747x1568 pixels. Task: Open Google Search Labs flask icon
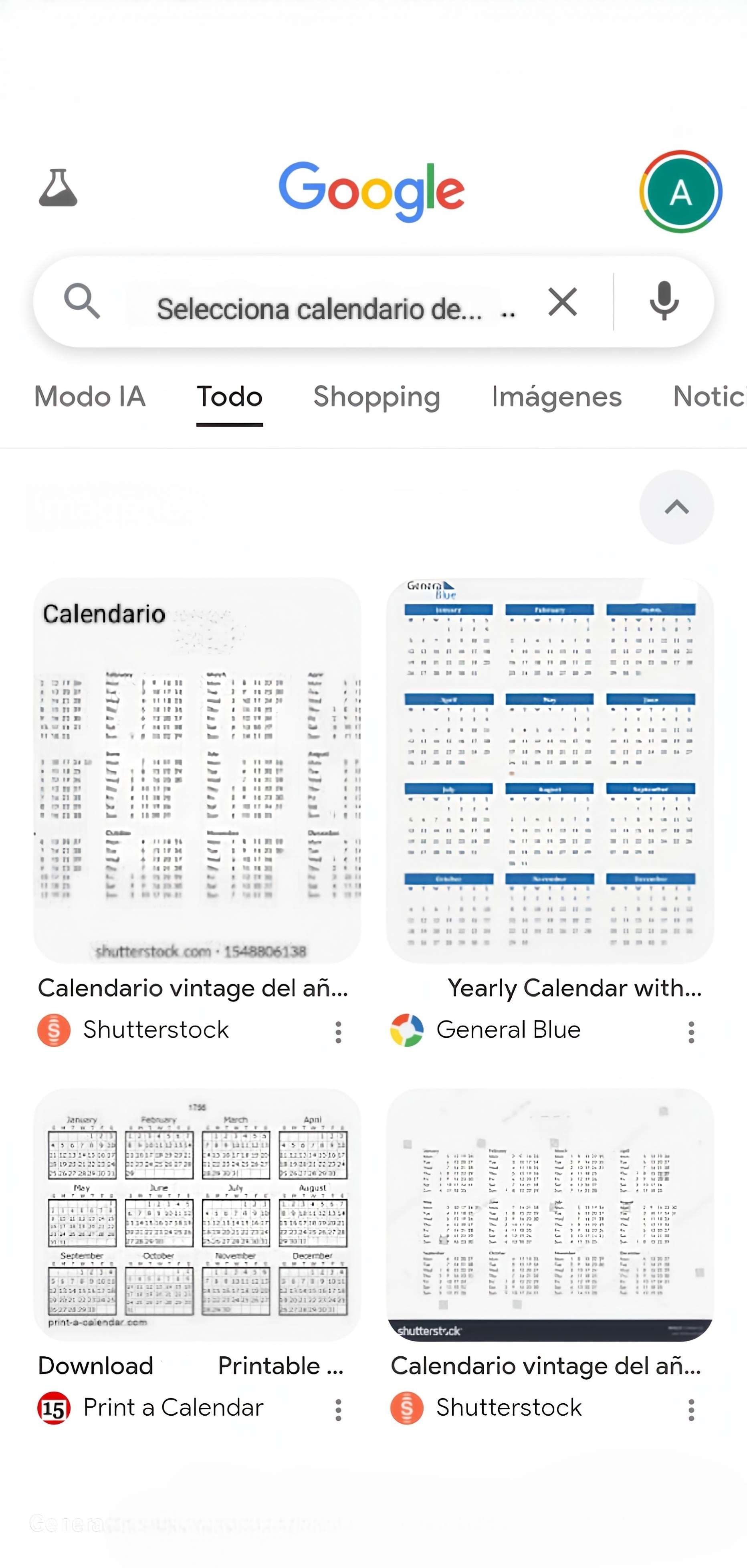(x=58, y=188)
